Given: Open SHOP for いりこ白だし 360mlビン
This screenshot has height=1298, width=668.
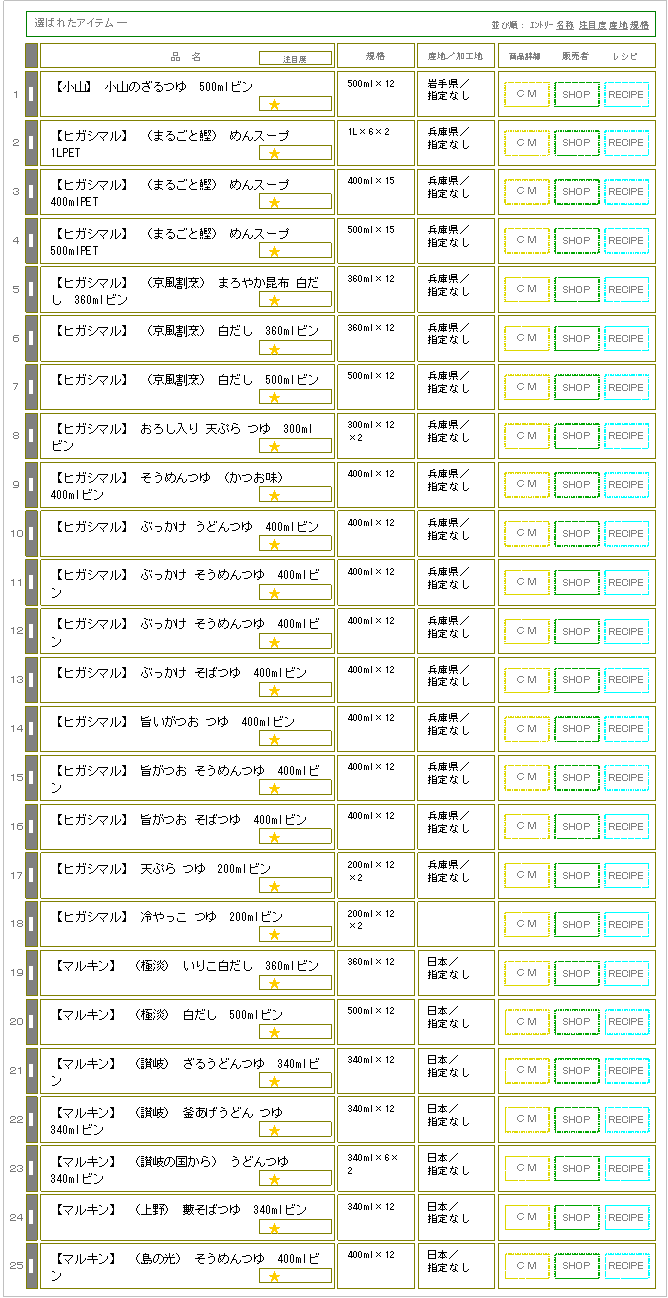Looking at the screenshot, I should pos(577,973).
